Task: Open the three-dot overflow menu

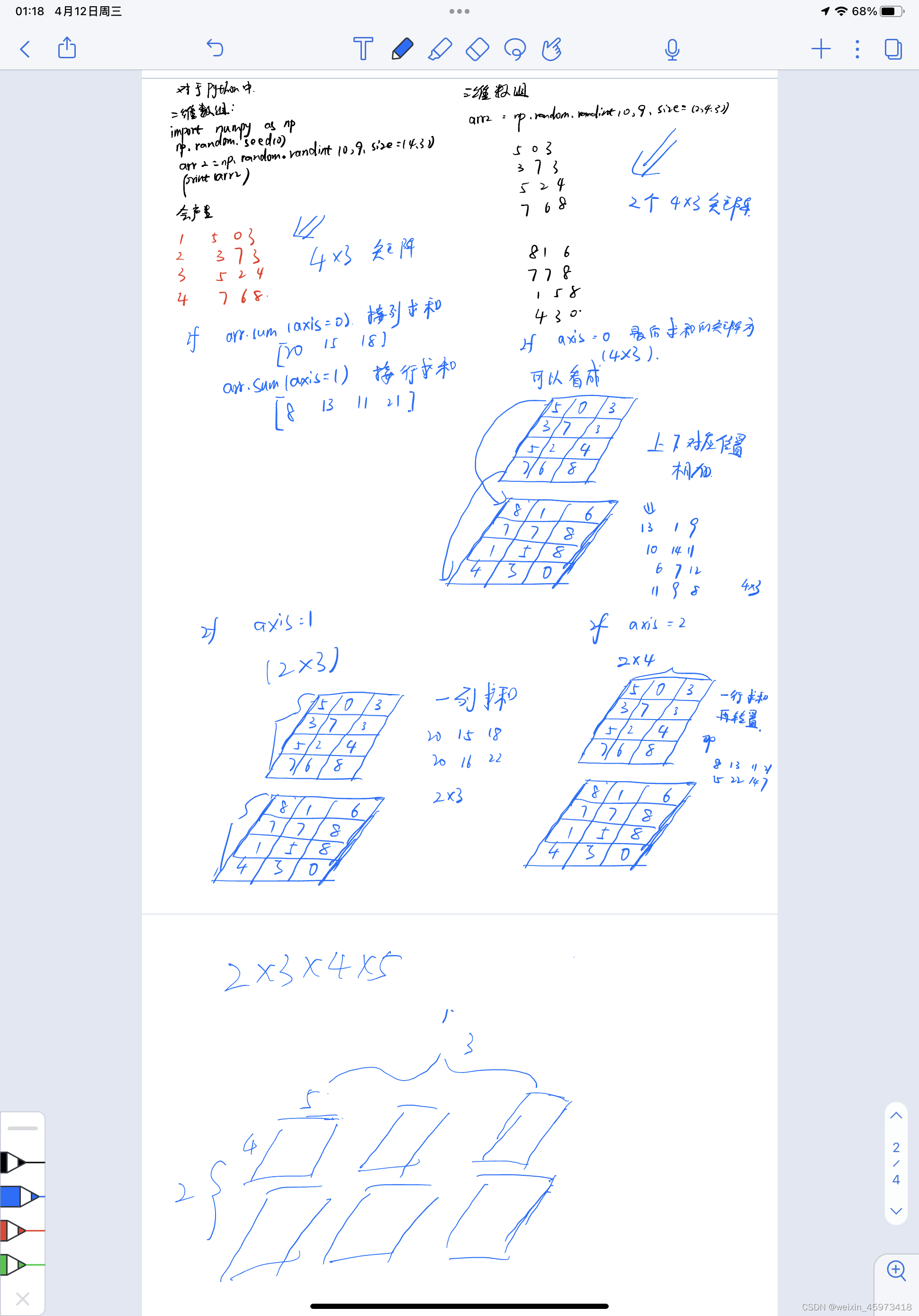Action: point(857,49)
